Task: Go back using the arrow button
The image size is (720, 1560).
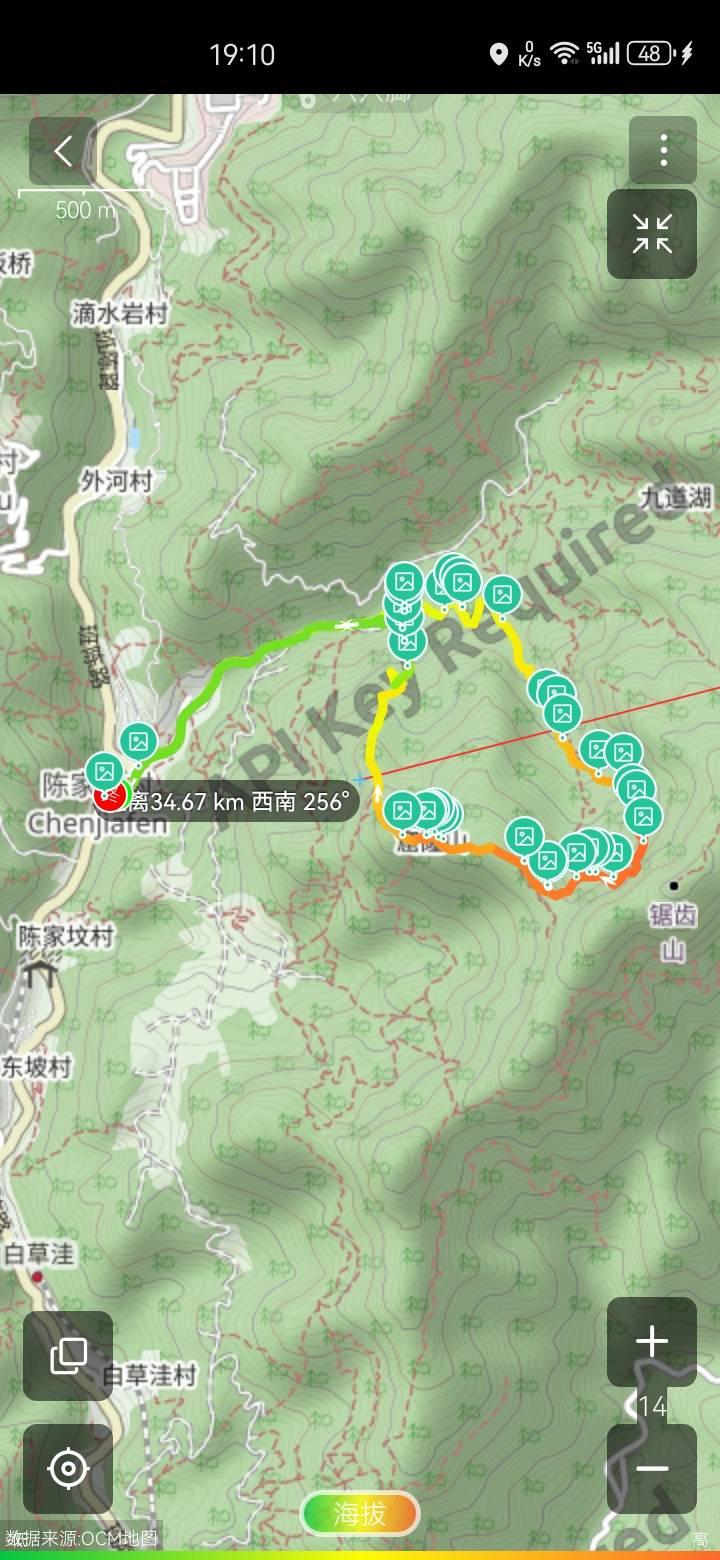Action: 63,151
